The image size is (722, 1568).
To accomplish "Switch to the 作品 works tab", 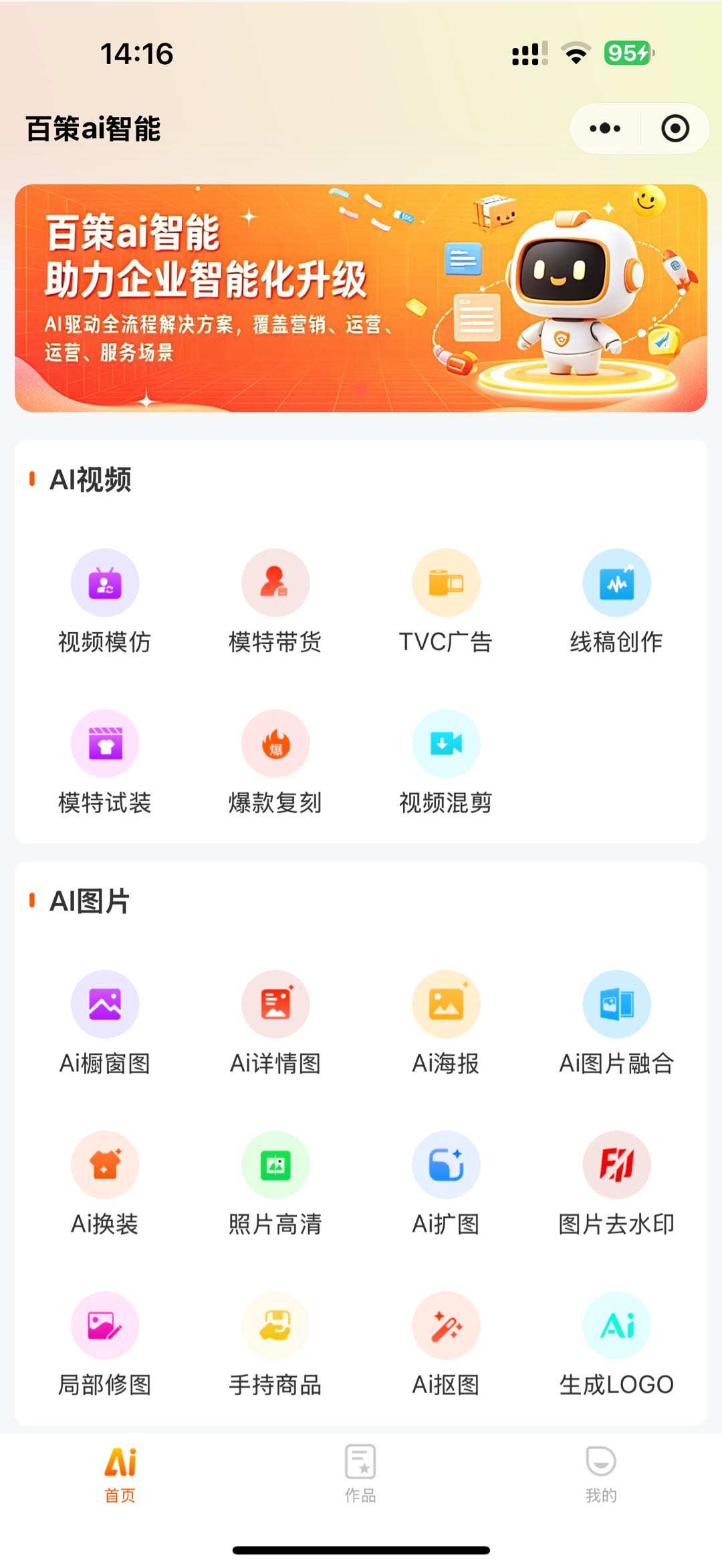I will coord(361,1475).
